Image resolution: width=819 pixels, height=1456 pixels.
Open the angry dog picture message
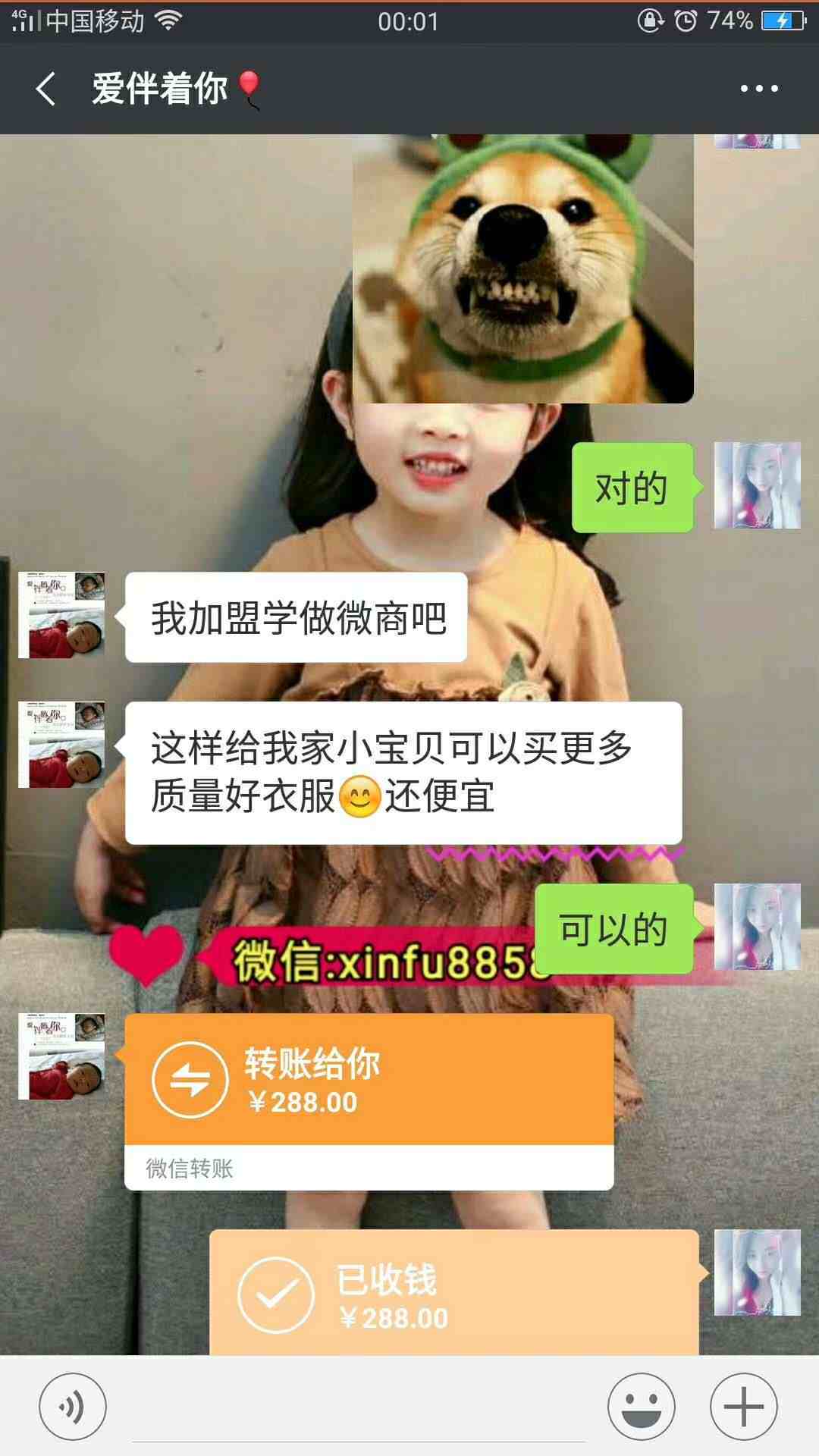(x=523, y=269)
